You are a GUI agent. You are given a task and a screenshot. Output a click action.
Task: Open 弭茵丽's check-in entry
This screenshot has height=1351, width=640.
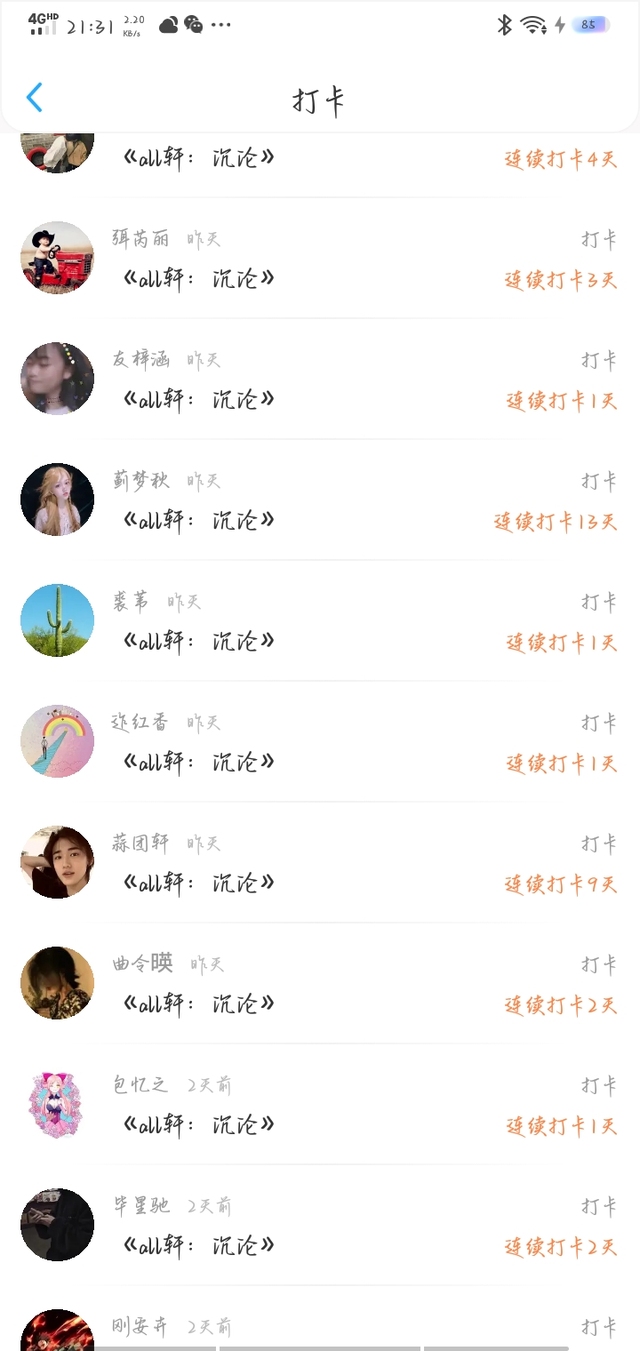320,258
